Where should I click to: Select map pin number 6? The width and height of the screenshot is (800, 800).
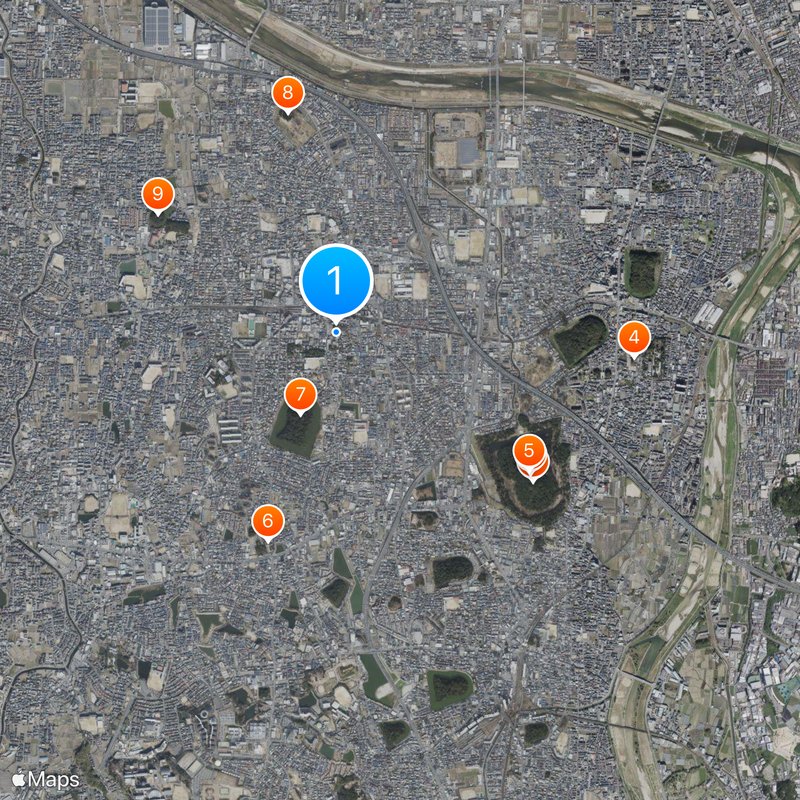point(268,521)
